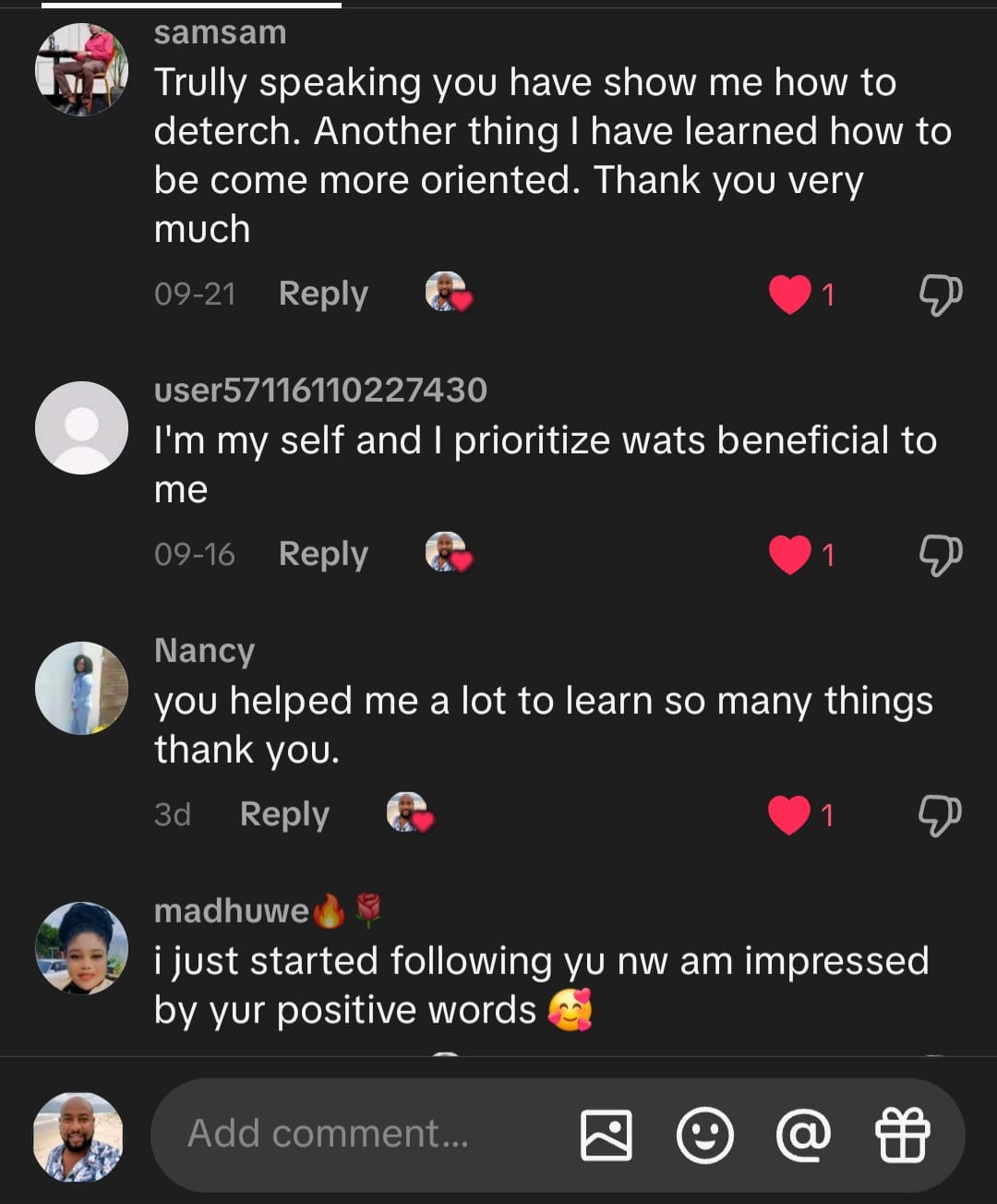Open Nancy's profile avatar

[x=81, y=688]
